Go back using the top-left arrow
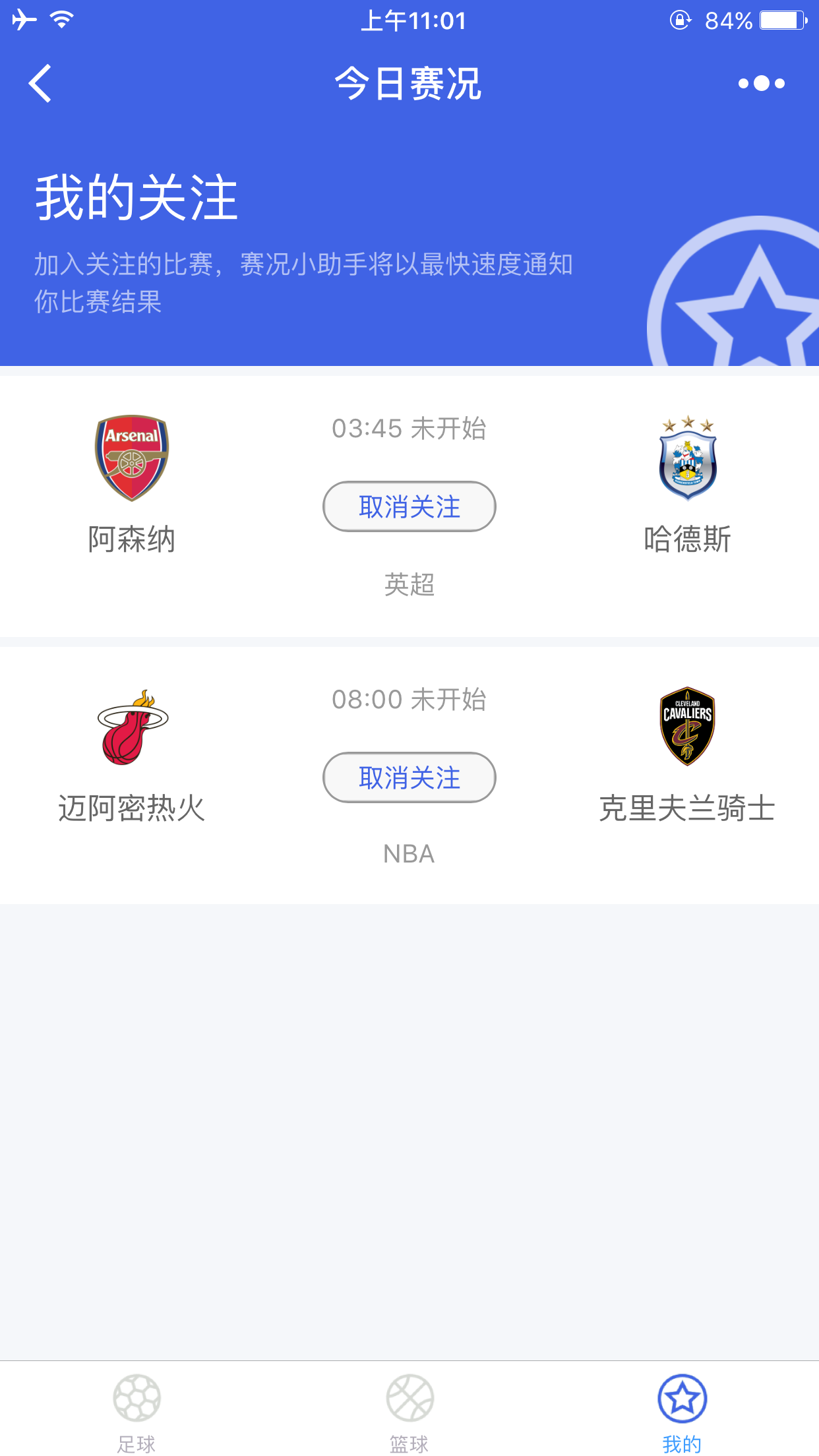819x1456 pixels. 40,84
